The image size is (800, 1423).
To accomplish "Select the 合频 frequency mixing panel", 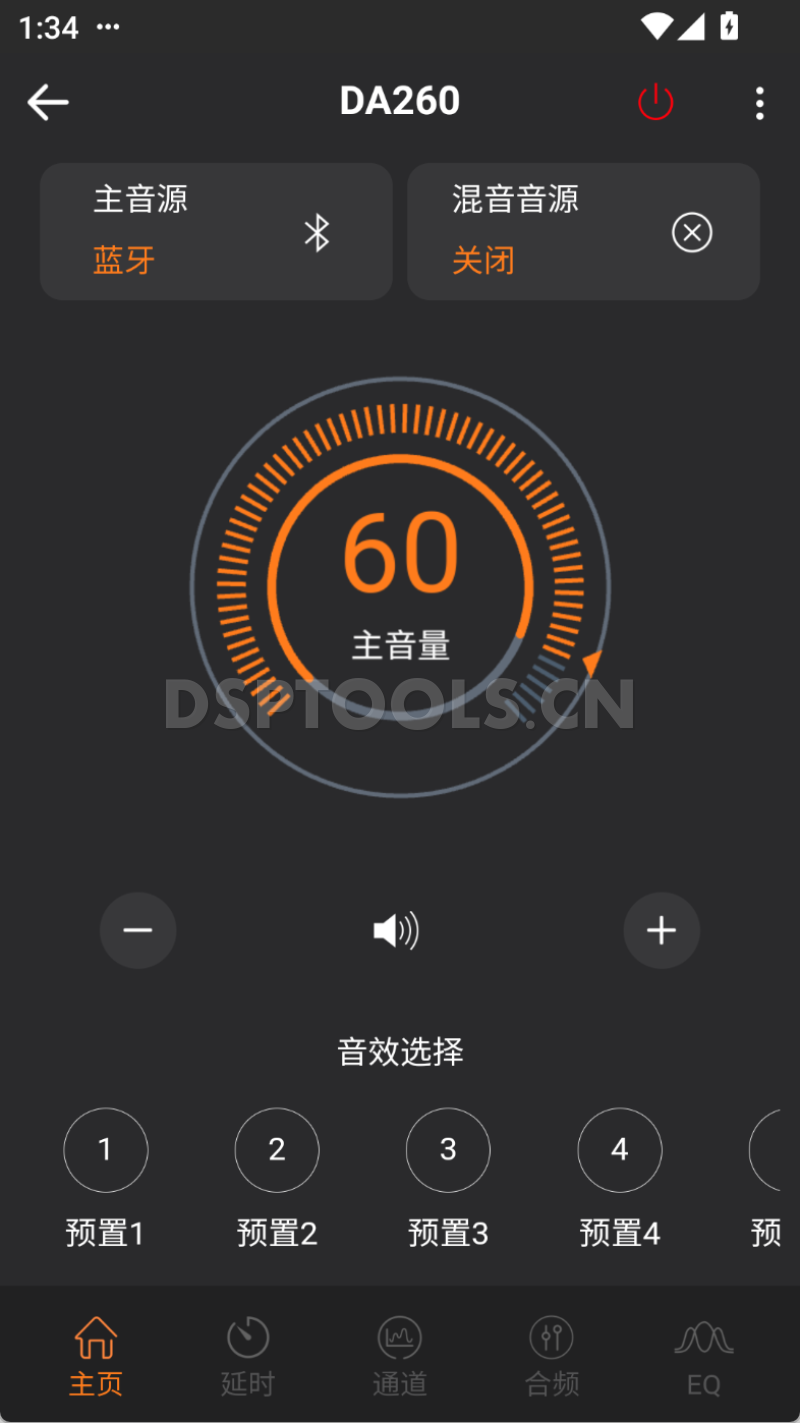I will pos(551,1355).
